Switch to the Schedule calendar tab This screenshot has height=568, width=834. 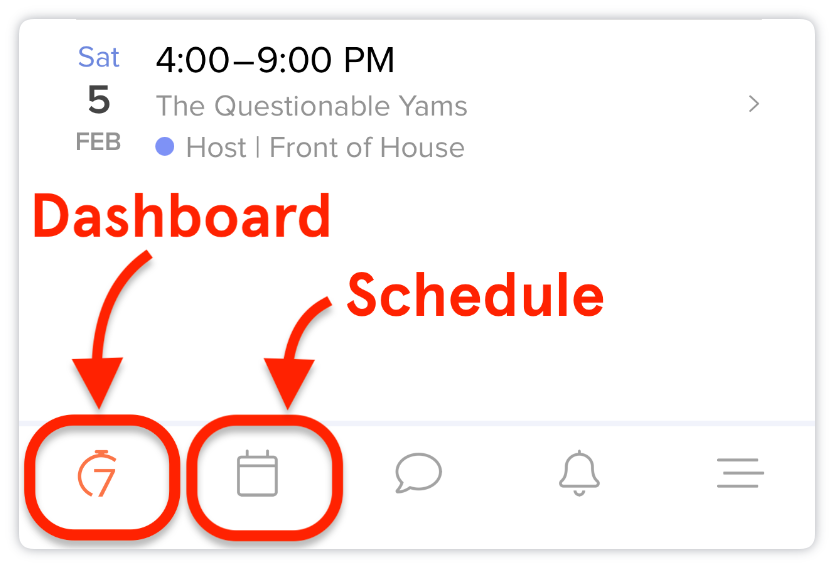tap(257, 474)
